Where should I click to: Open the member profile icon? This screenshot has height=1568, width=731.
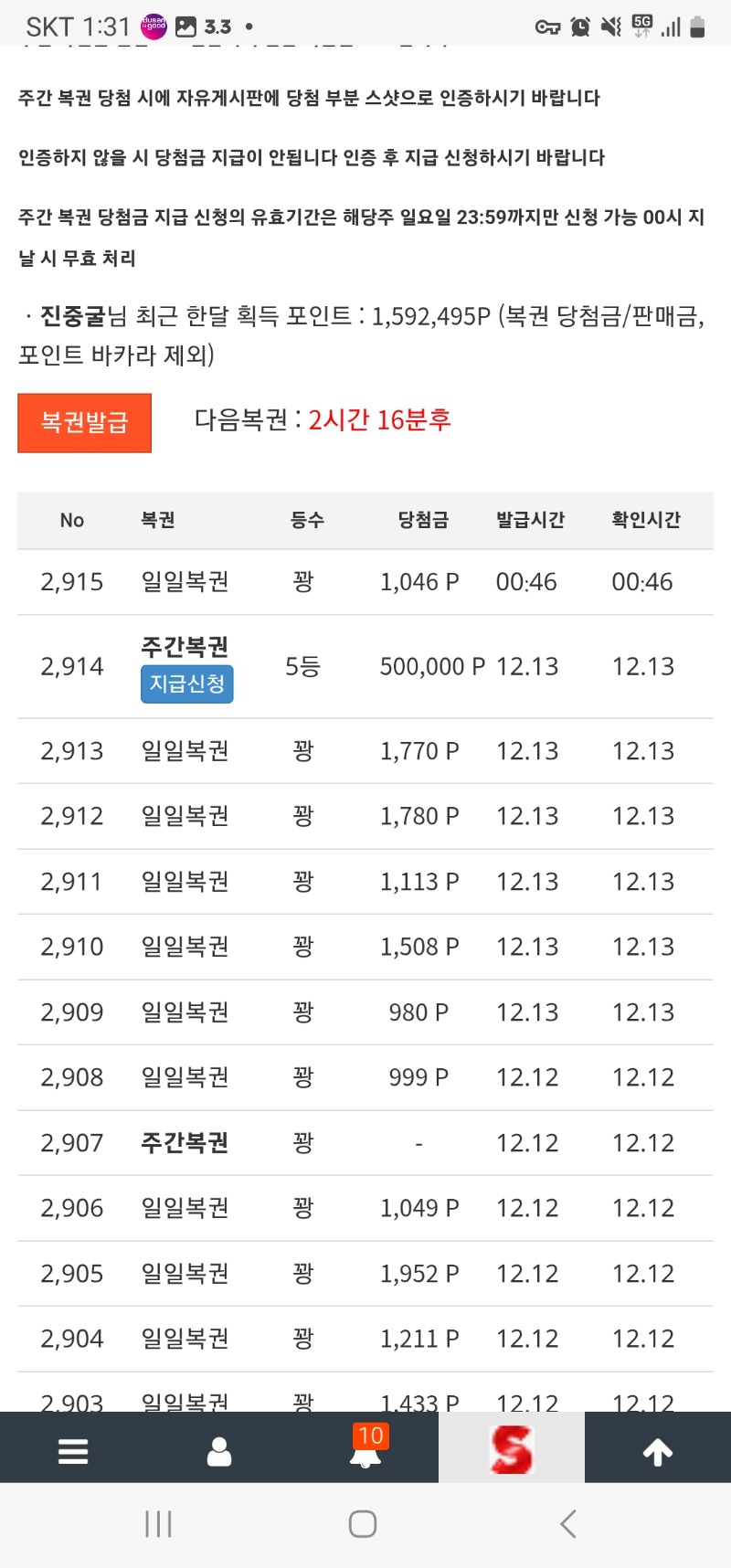217,1449
